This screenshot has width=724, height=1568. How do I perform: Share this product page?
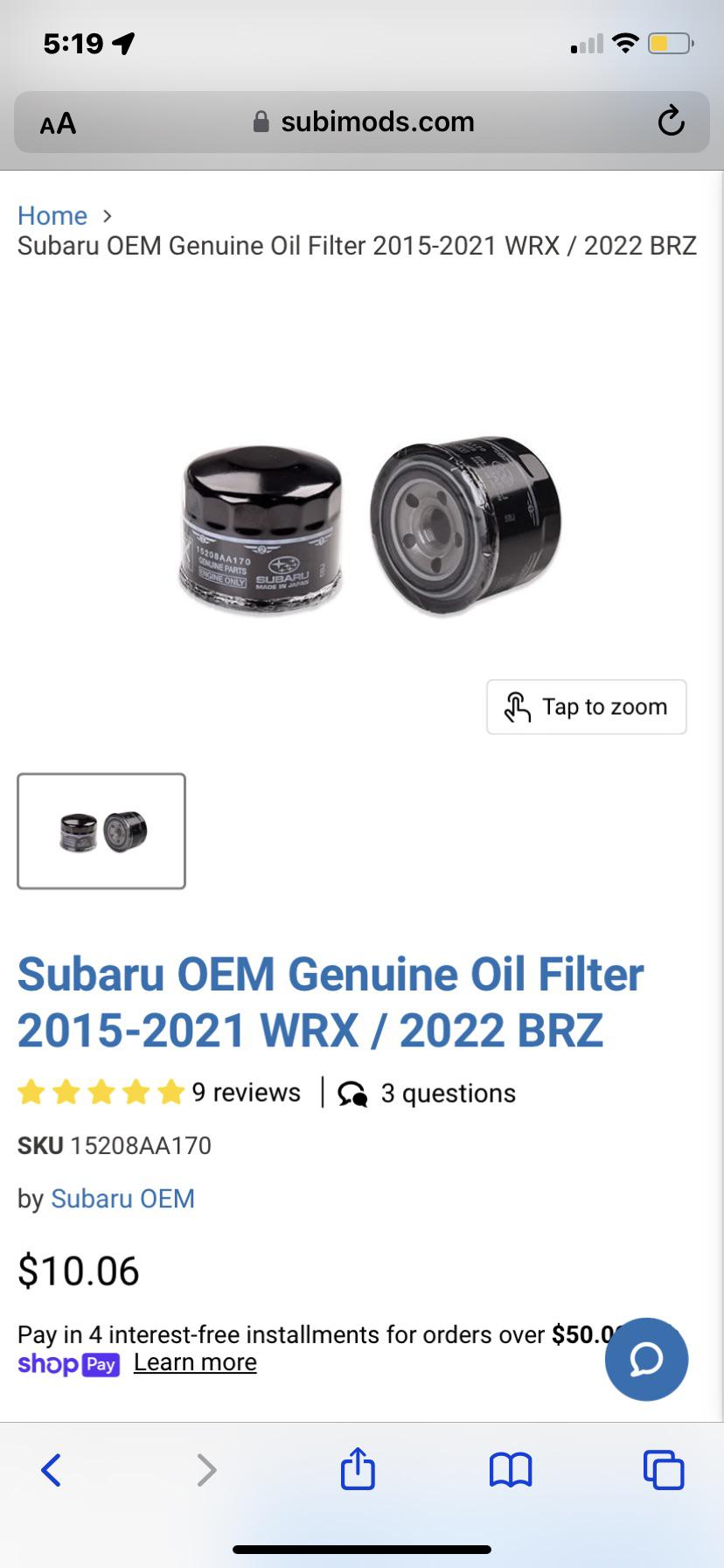pos(358,1468)
